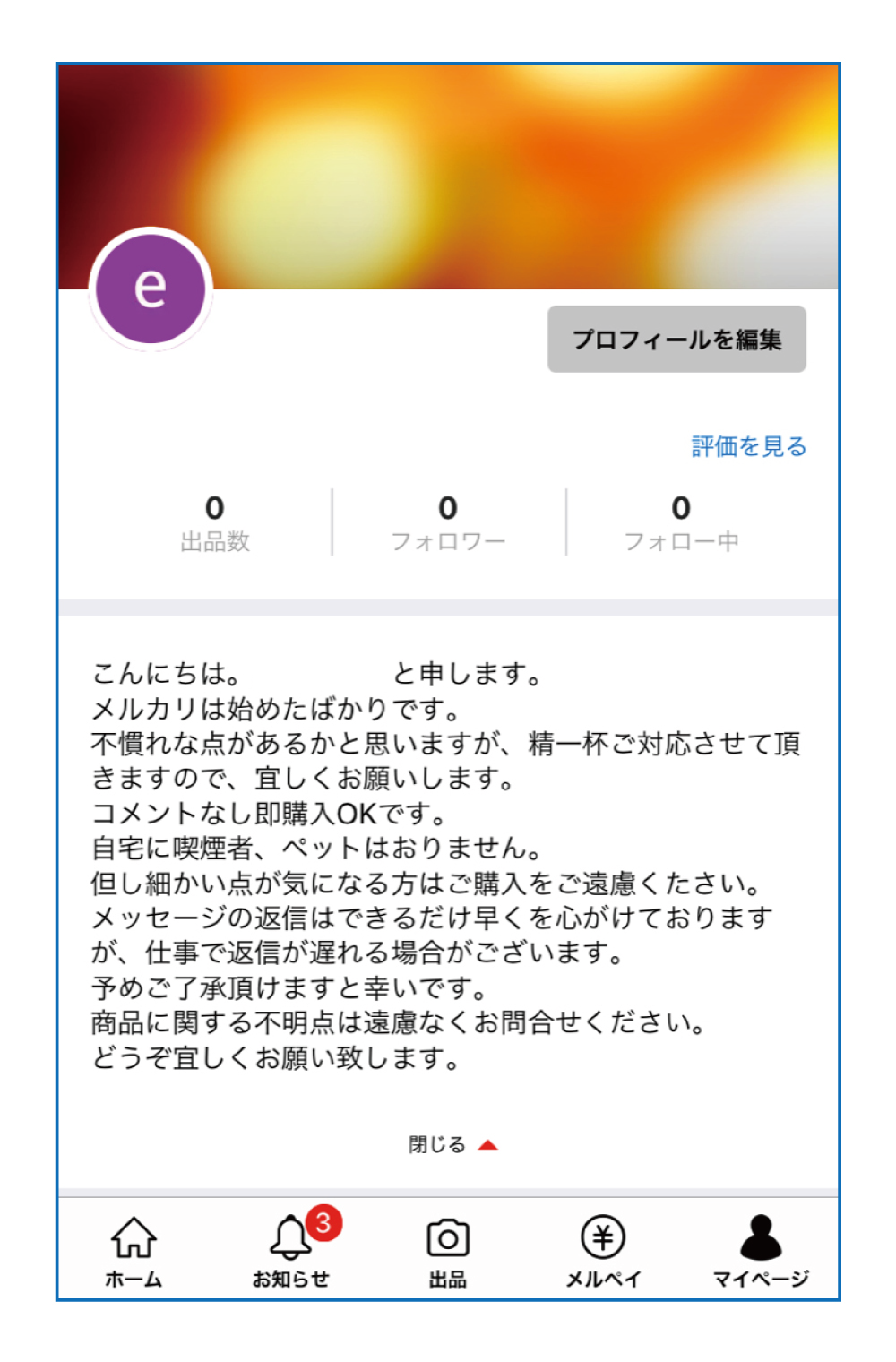This screenshot has width=896, height=1362.
Task: Open the 出品数 item count
Action: (x=214, y=522)
